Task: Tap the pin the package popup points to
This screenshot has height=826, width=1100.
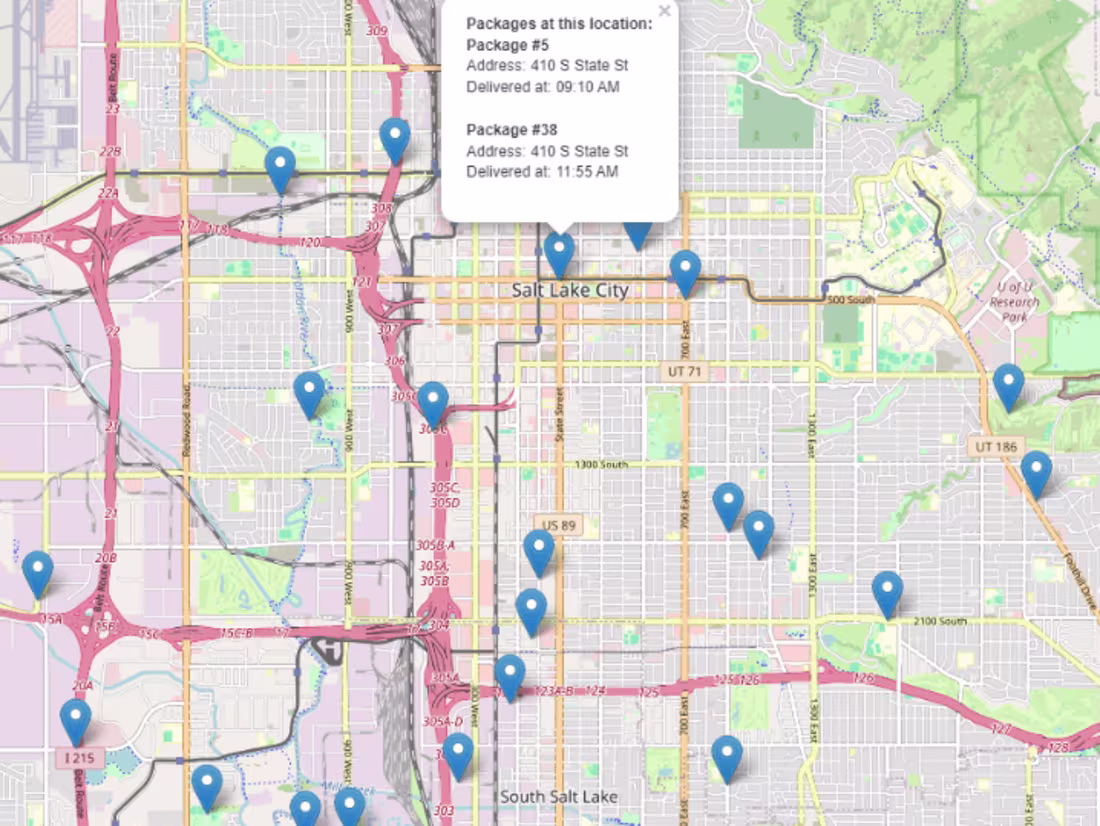Action: [x=559, y=254]
